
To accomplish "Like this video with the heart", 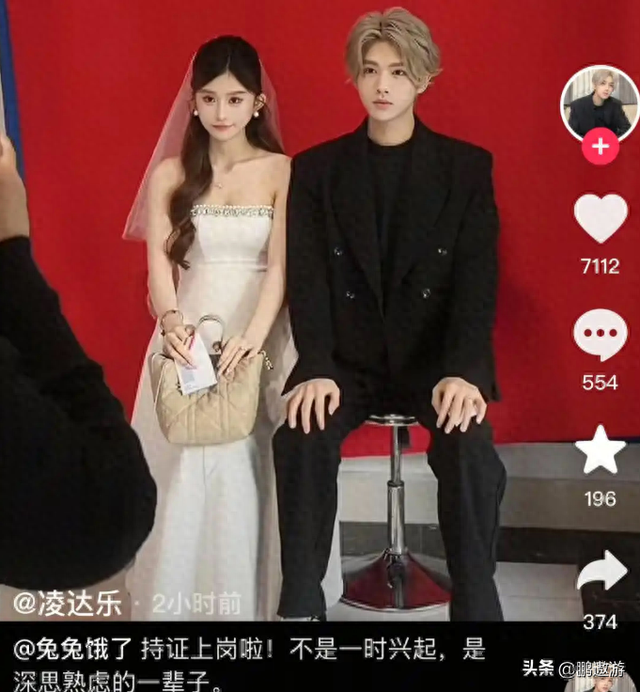I will [601, 218].
